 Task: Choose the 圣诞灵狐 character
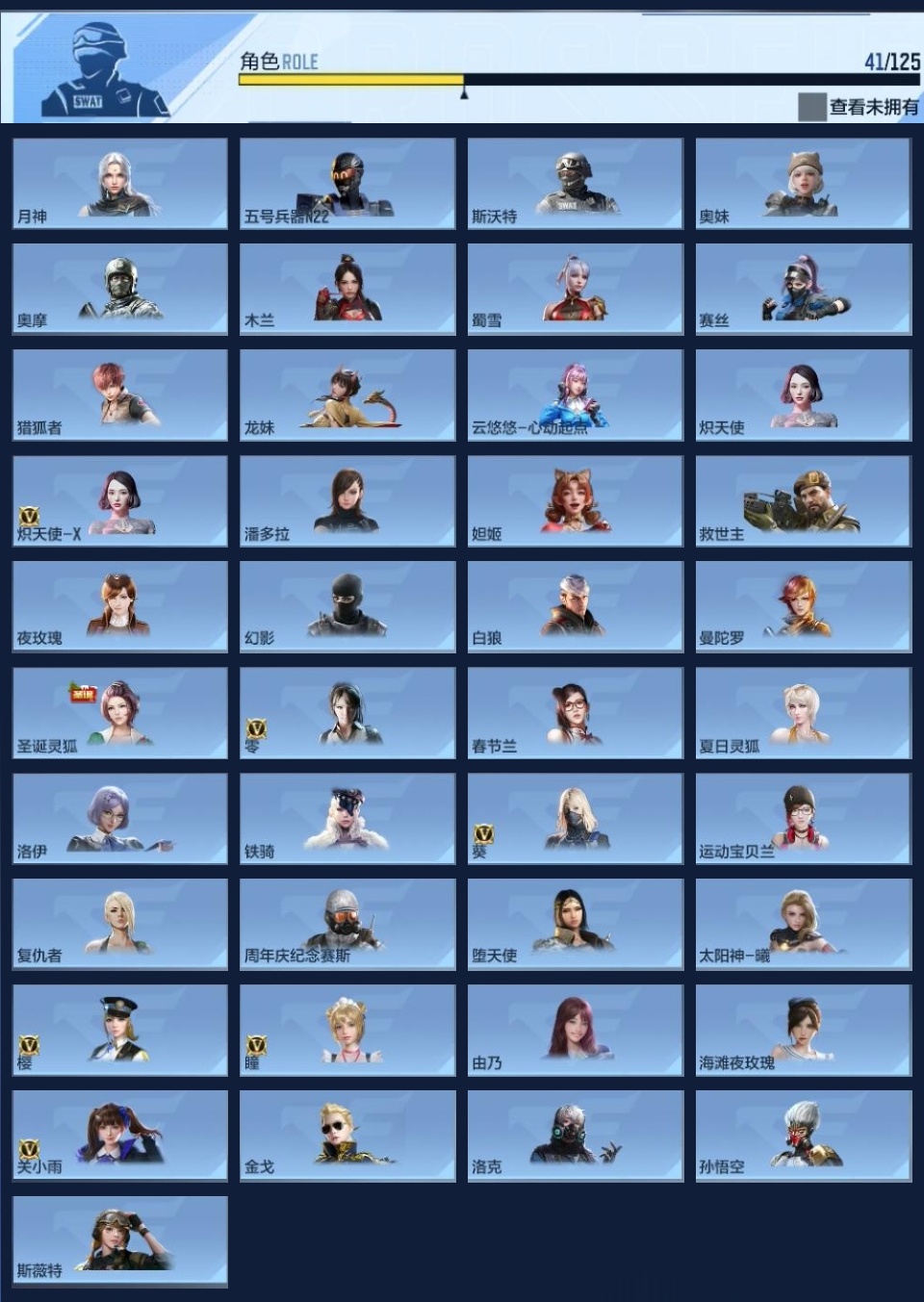pos(120,712)
